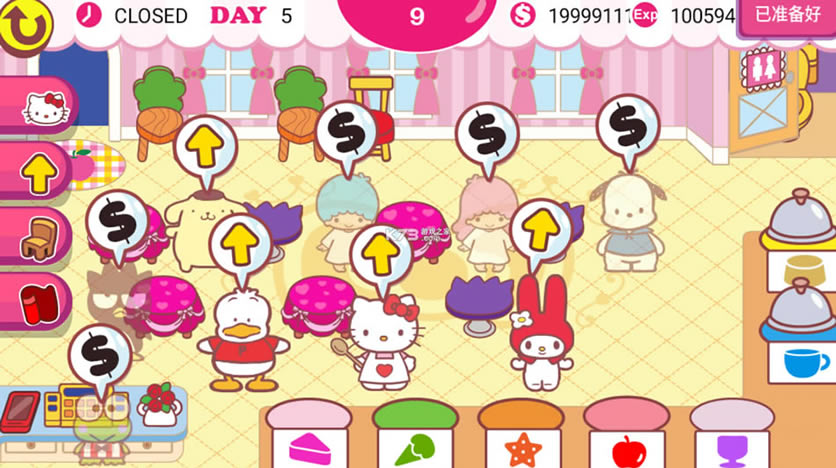Open the yellow arrow upgrade tab
Image resolution: width=836 pixels, height=468 pixels.
click(40, 174)
